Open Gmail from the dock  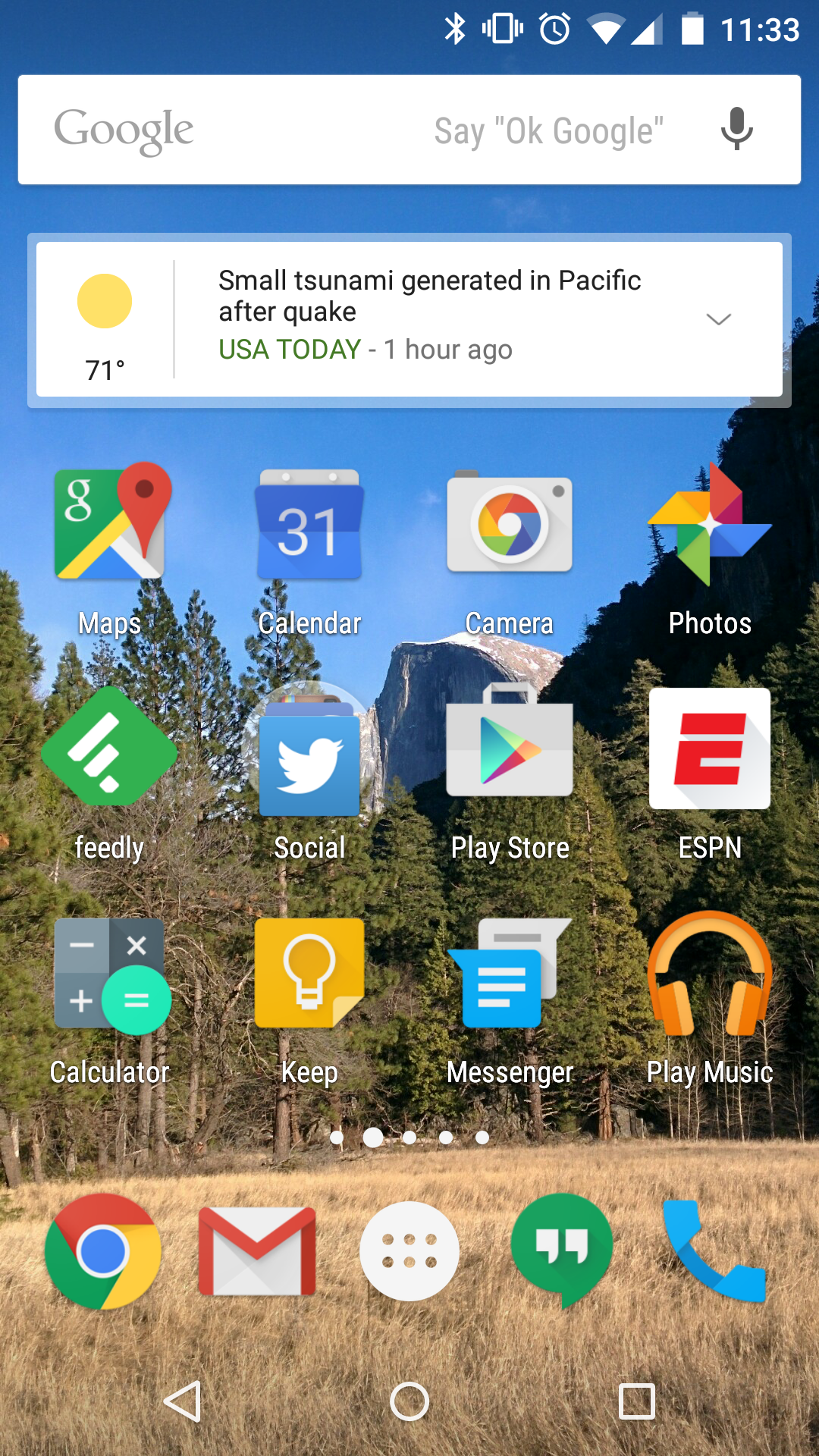click(257, 1251)
